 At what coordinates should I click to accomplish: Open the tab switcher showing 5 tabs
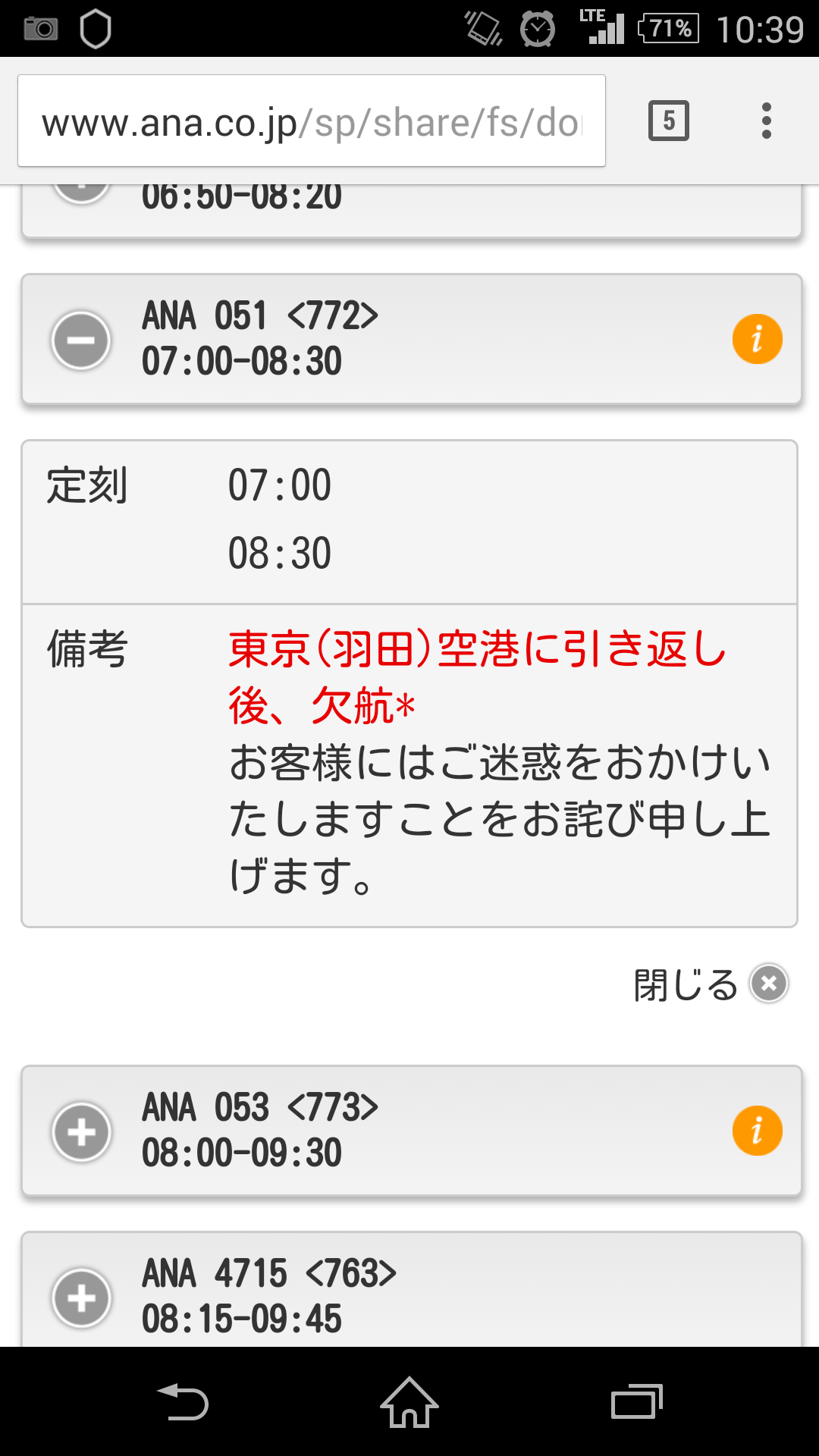668,121
